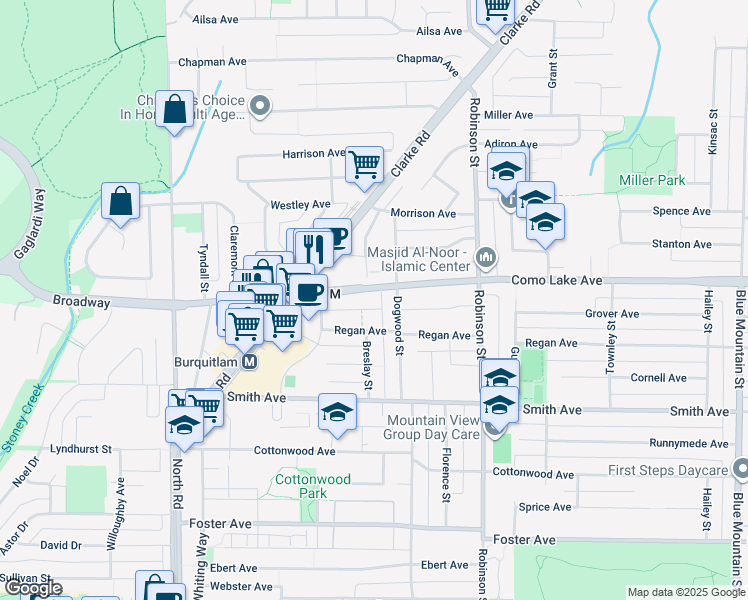This screenshot has height=600, width=748.
Task: Tap the Masjid Al-Noor Islamic Center pin
Action: [486, 259]
